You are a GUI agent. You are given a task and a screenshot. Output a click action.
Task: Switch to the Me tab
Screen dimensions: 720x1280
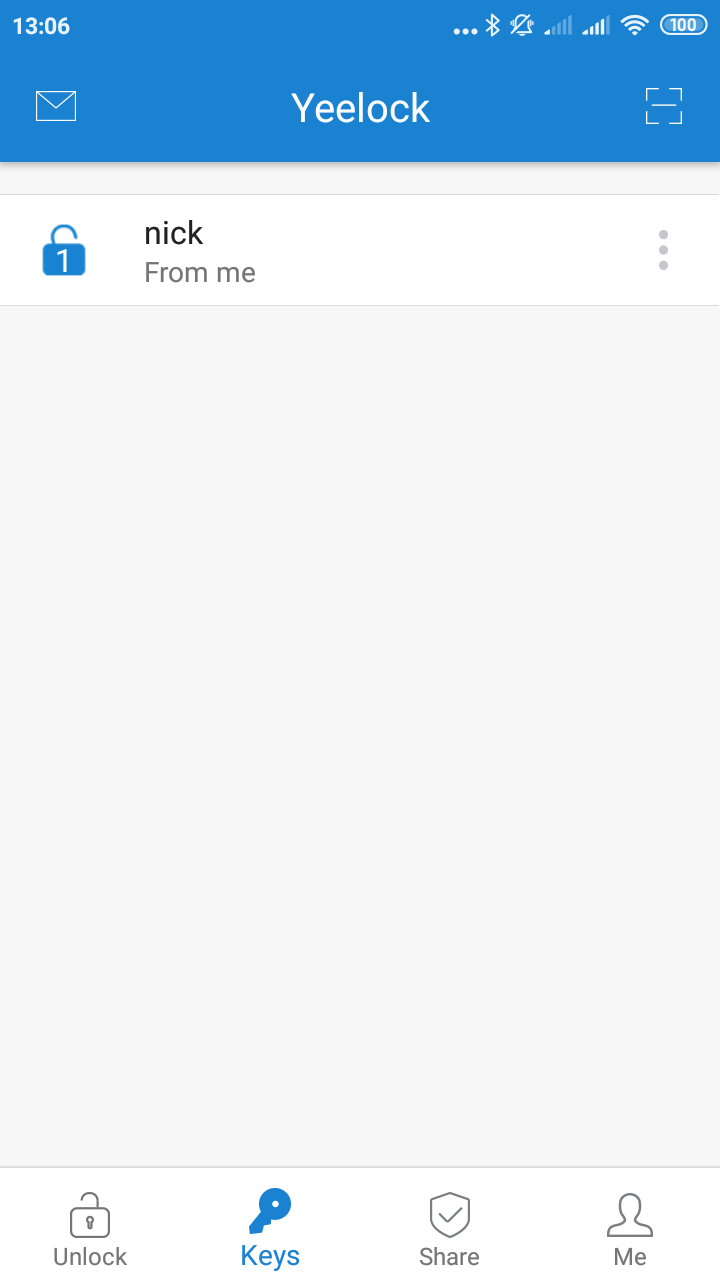[630, 1228]
